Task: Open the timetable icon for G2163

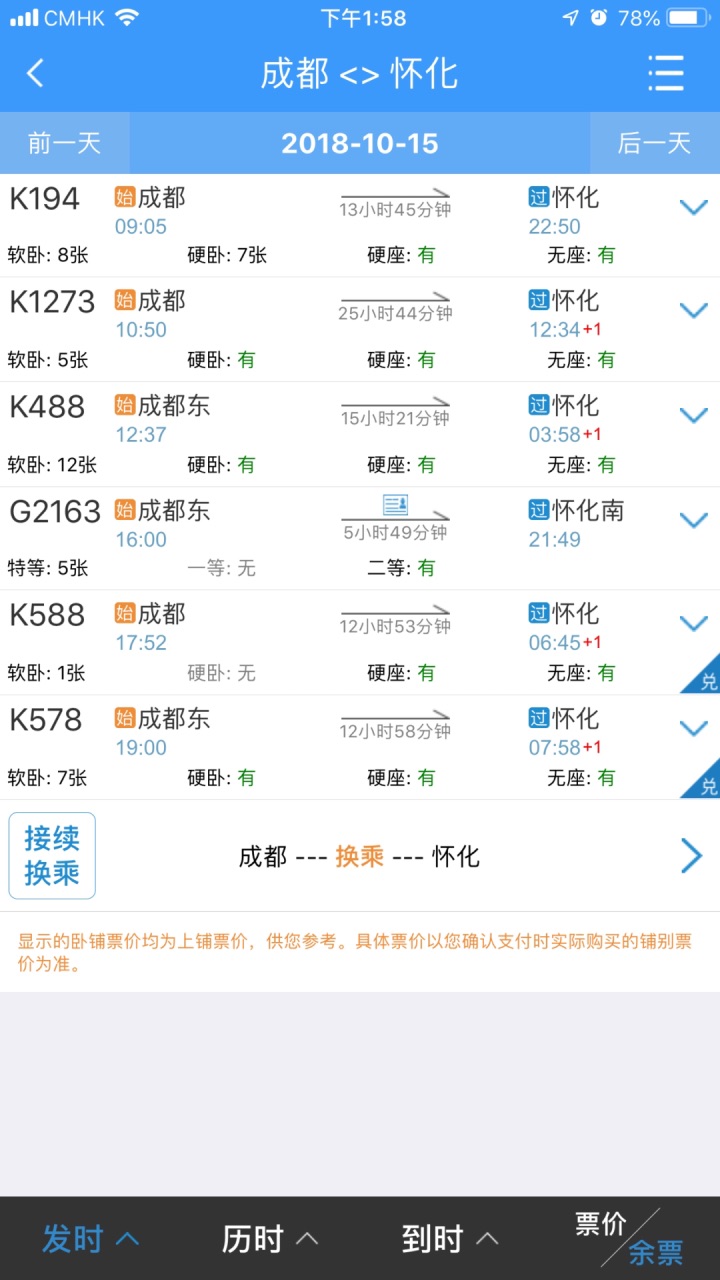Action: point(396,504)
